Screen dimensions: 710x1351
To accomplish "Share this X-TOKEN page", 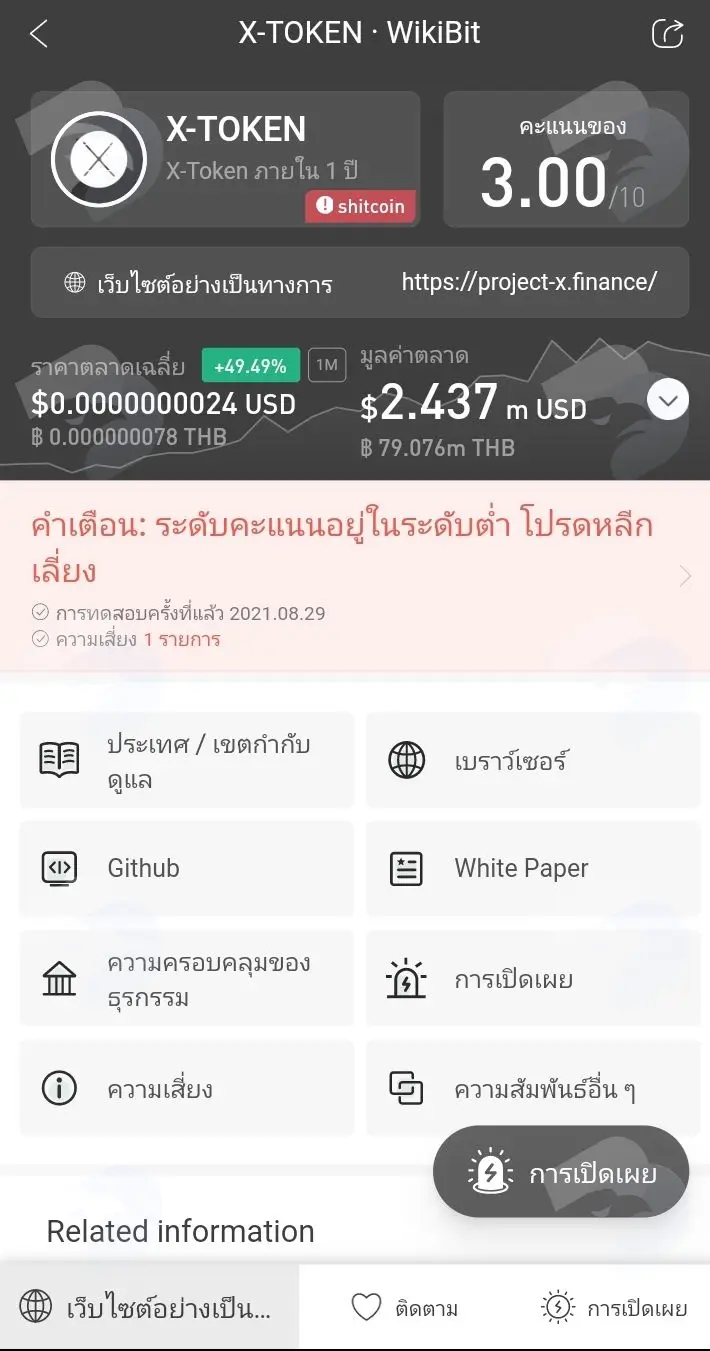I will point(667,33).
